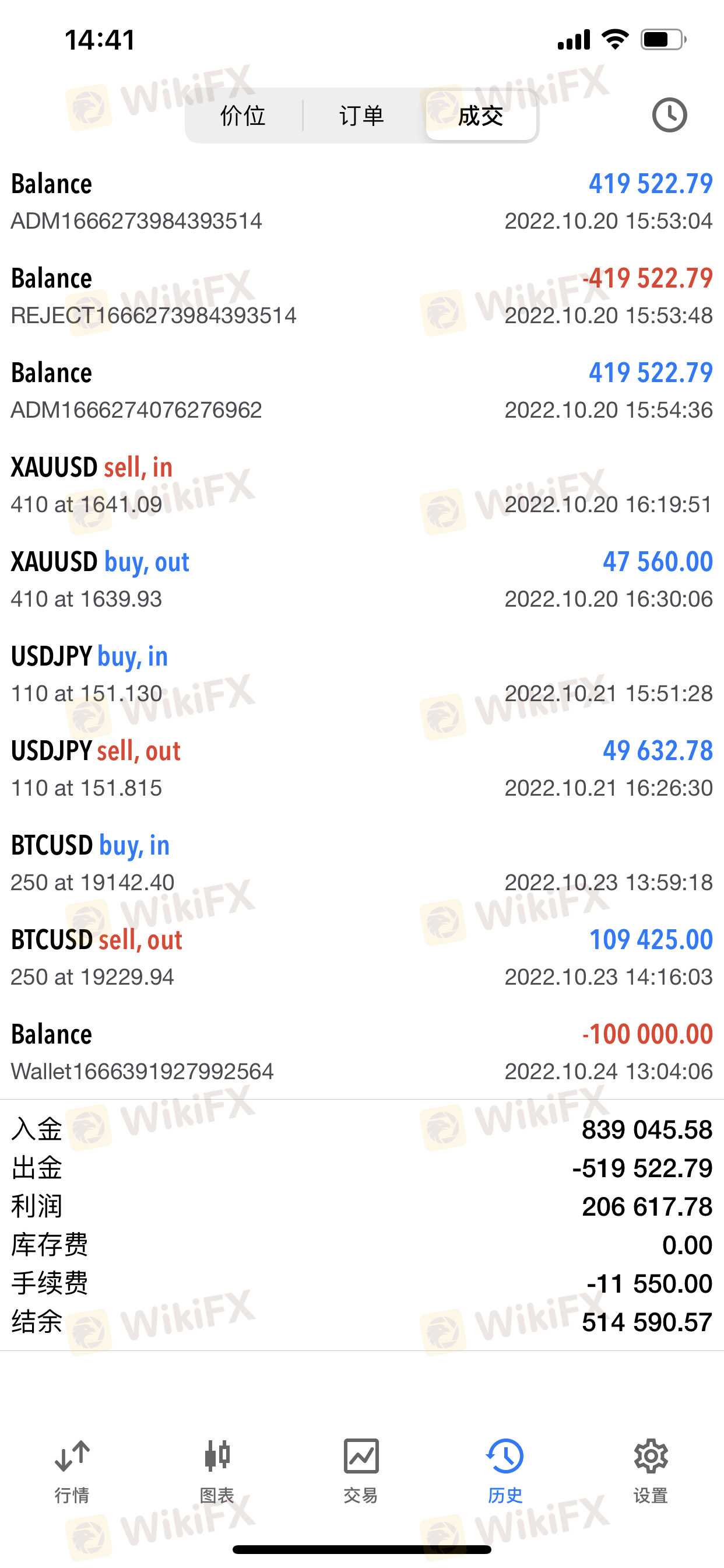724x1568 pixels.
Task: Open the BTCUSD buy, in deal
Action: point(362,863)
